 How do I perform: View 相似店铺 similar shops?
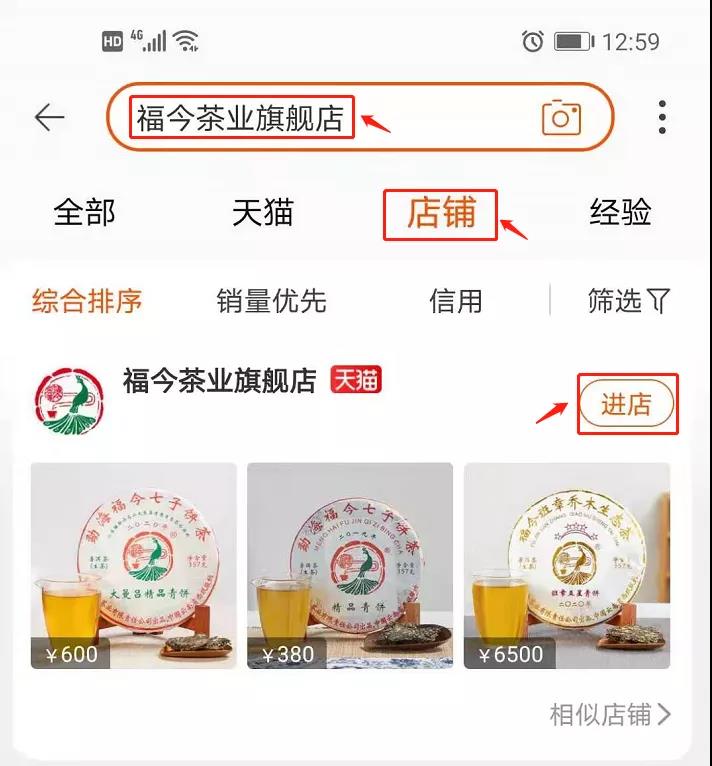610,715
